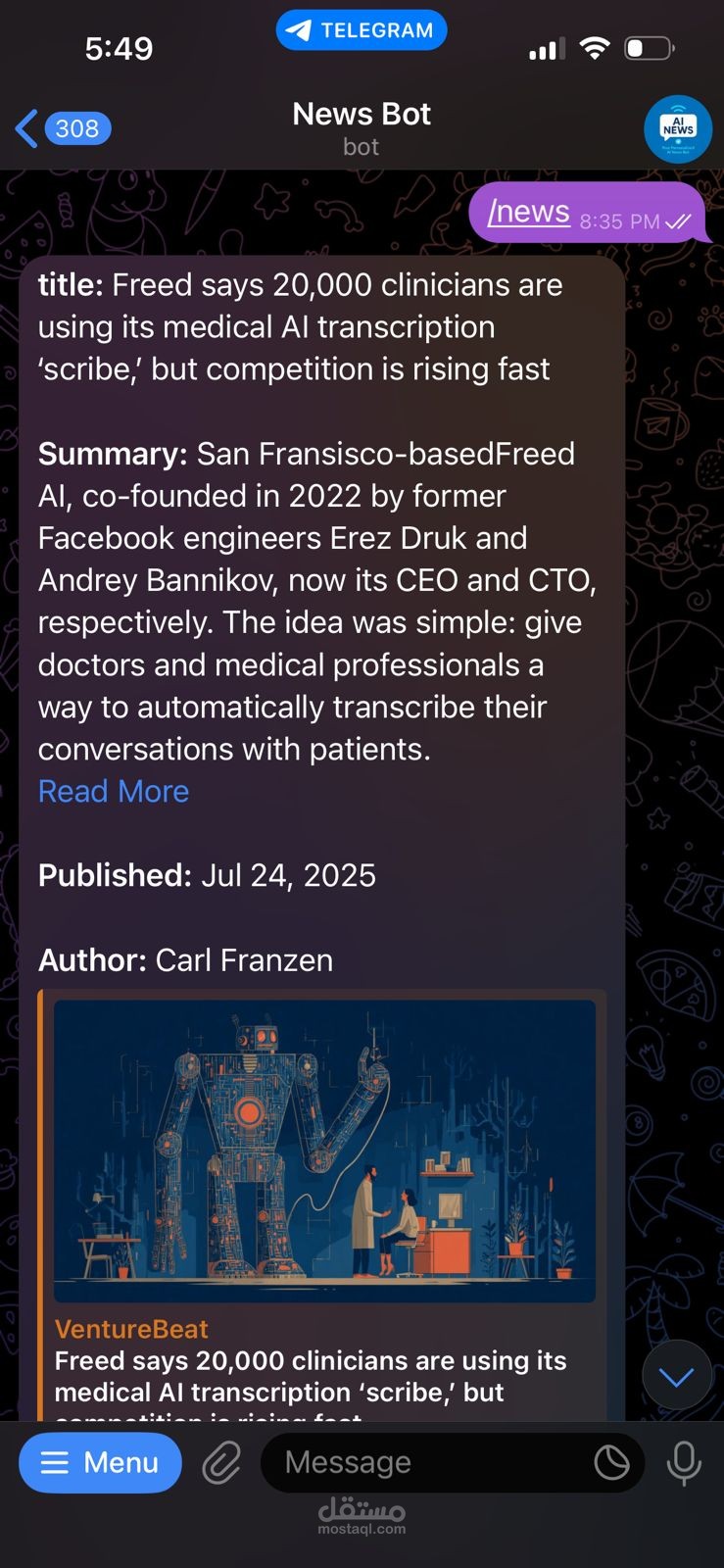Open the bot Menu button
This screenshot has height=1568, width=724.
(101, 1462)
